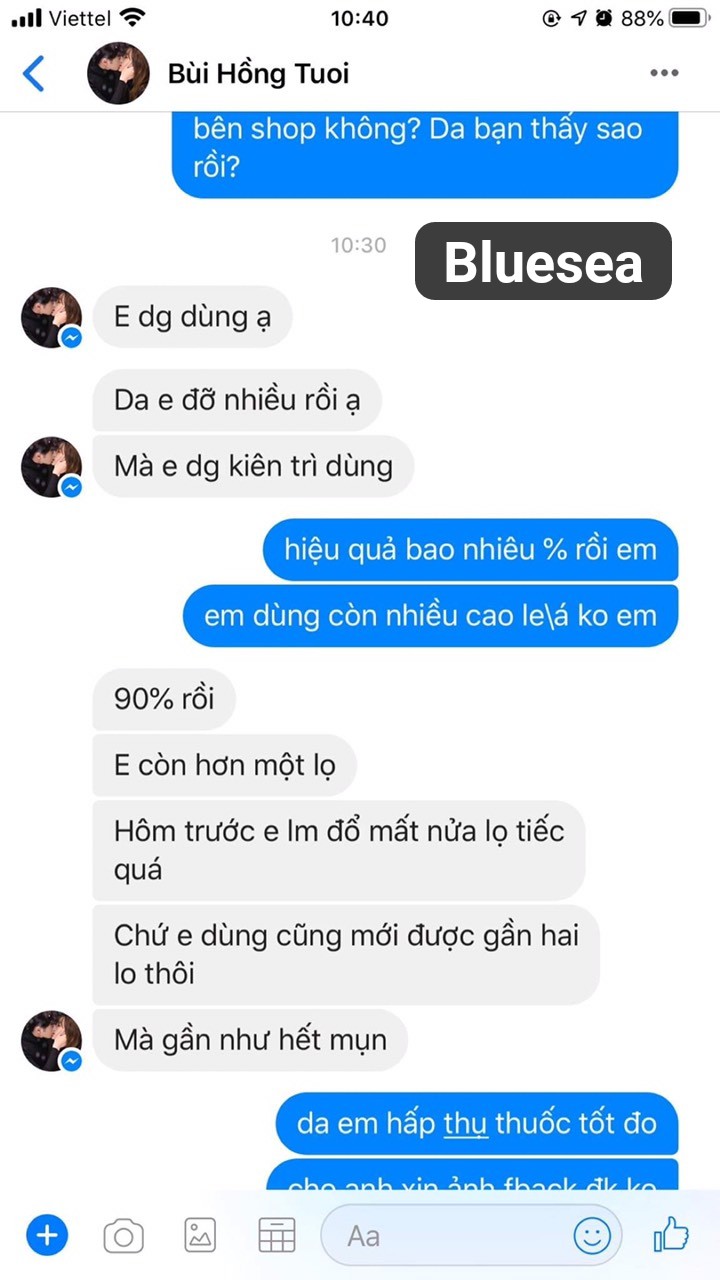Open the photo gallery picker
This screenshot has height=1280, width=720.
(199, 1235)
